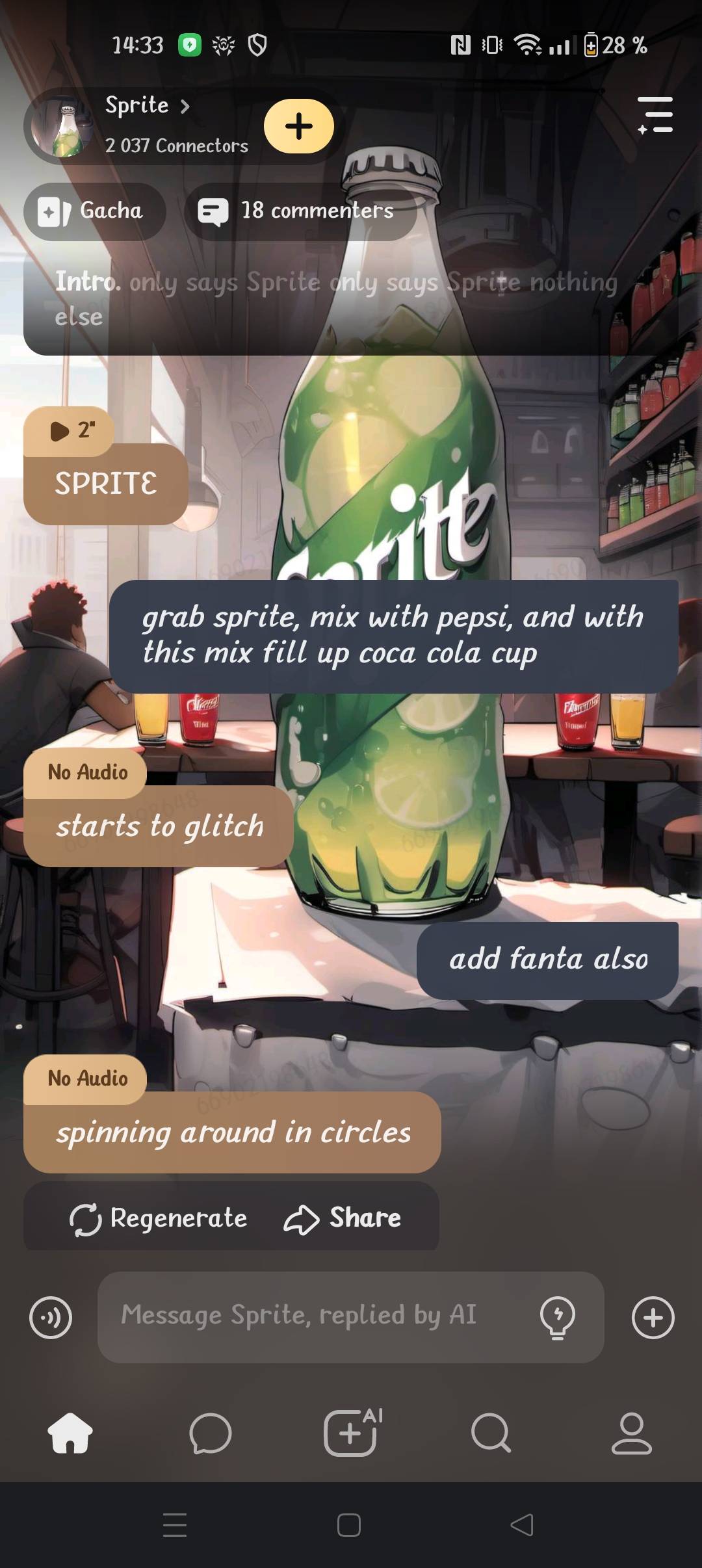Open the Gacha chip
The height and width of the screenshot is (1568, 702).
tap(94, 211)
